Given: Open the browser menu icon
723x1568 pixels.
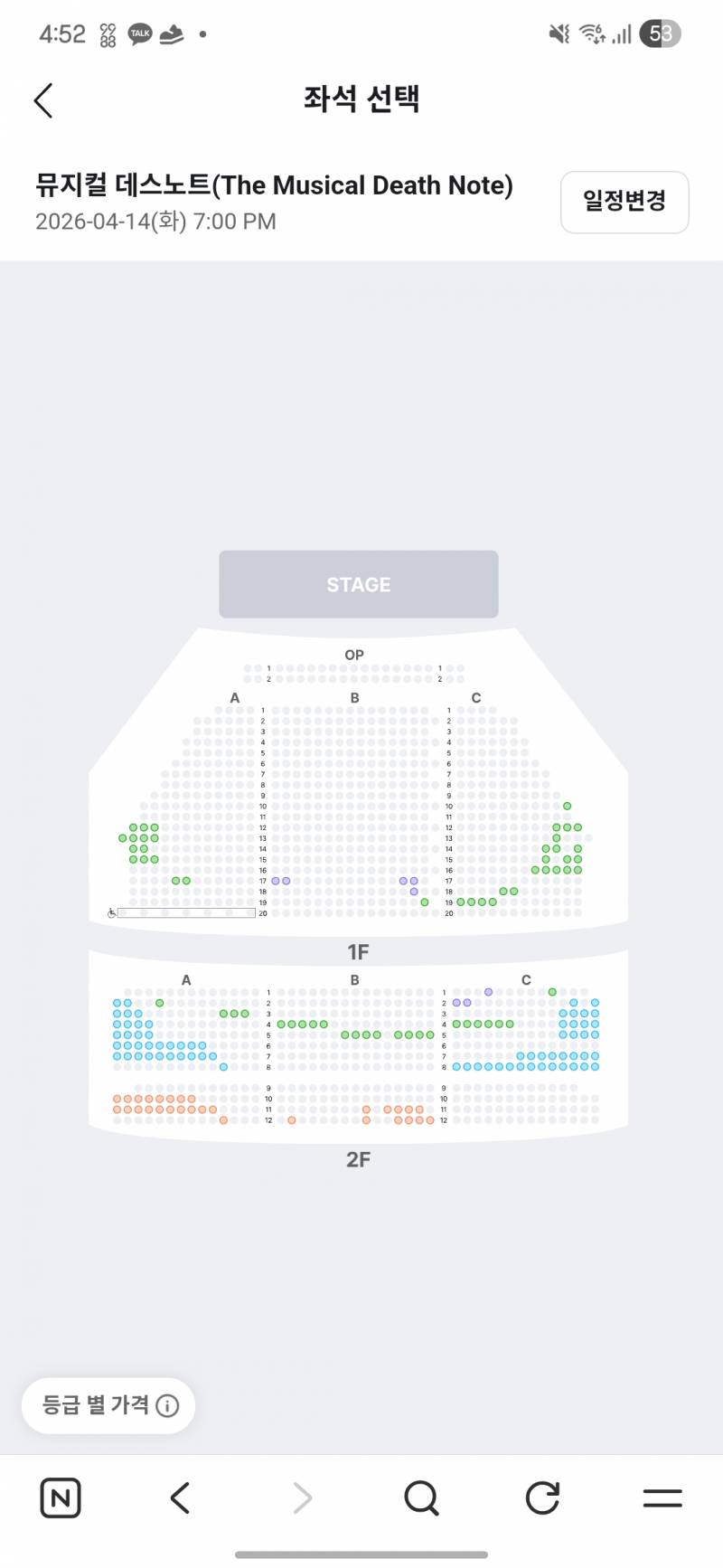Looking at the screenshot, I should tap(662, 1498).
